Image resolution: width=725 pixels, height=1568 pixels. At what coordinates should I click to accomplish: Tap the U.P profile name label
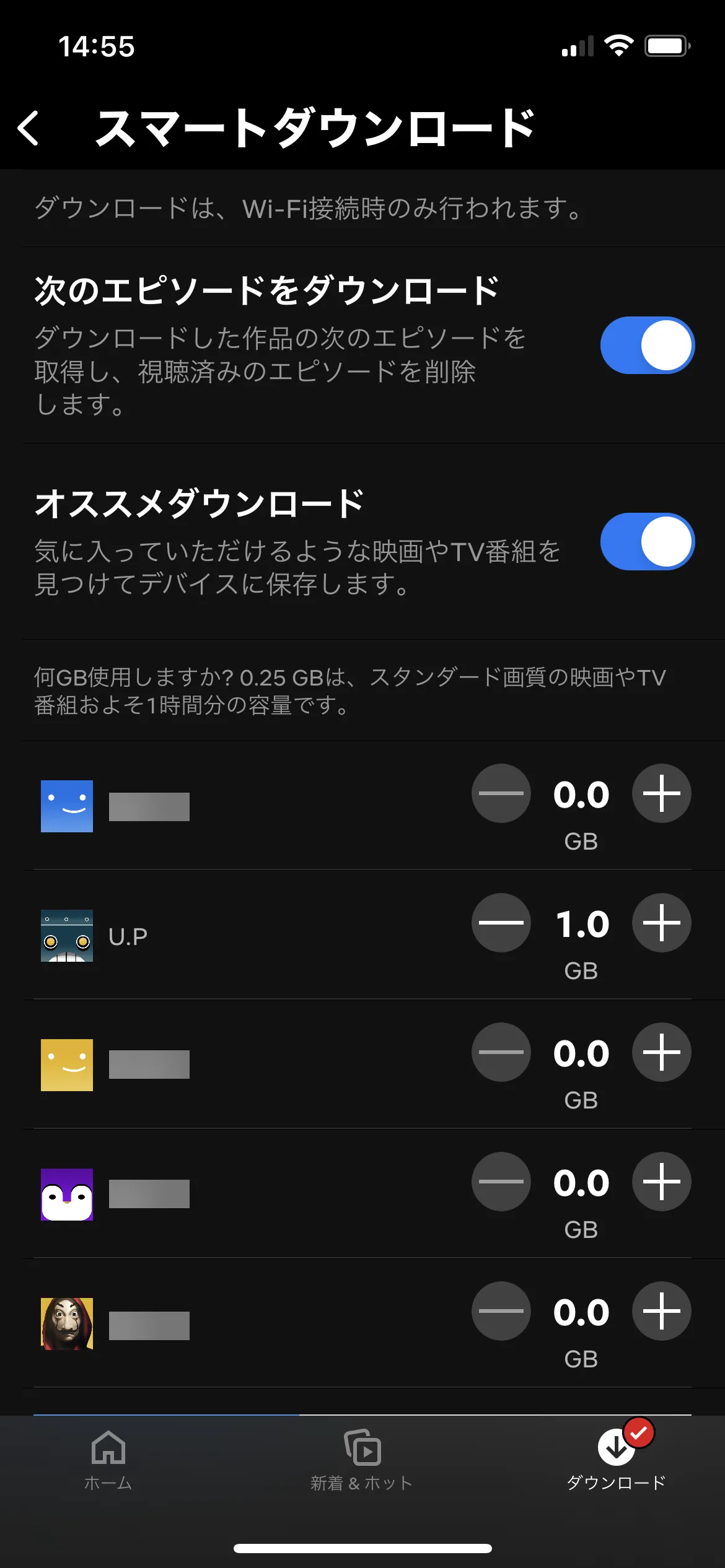(x=127, y=935)
